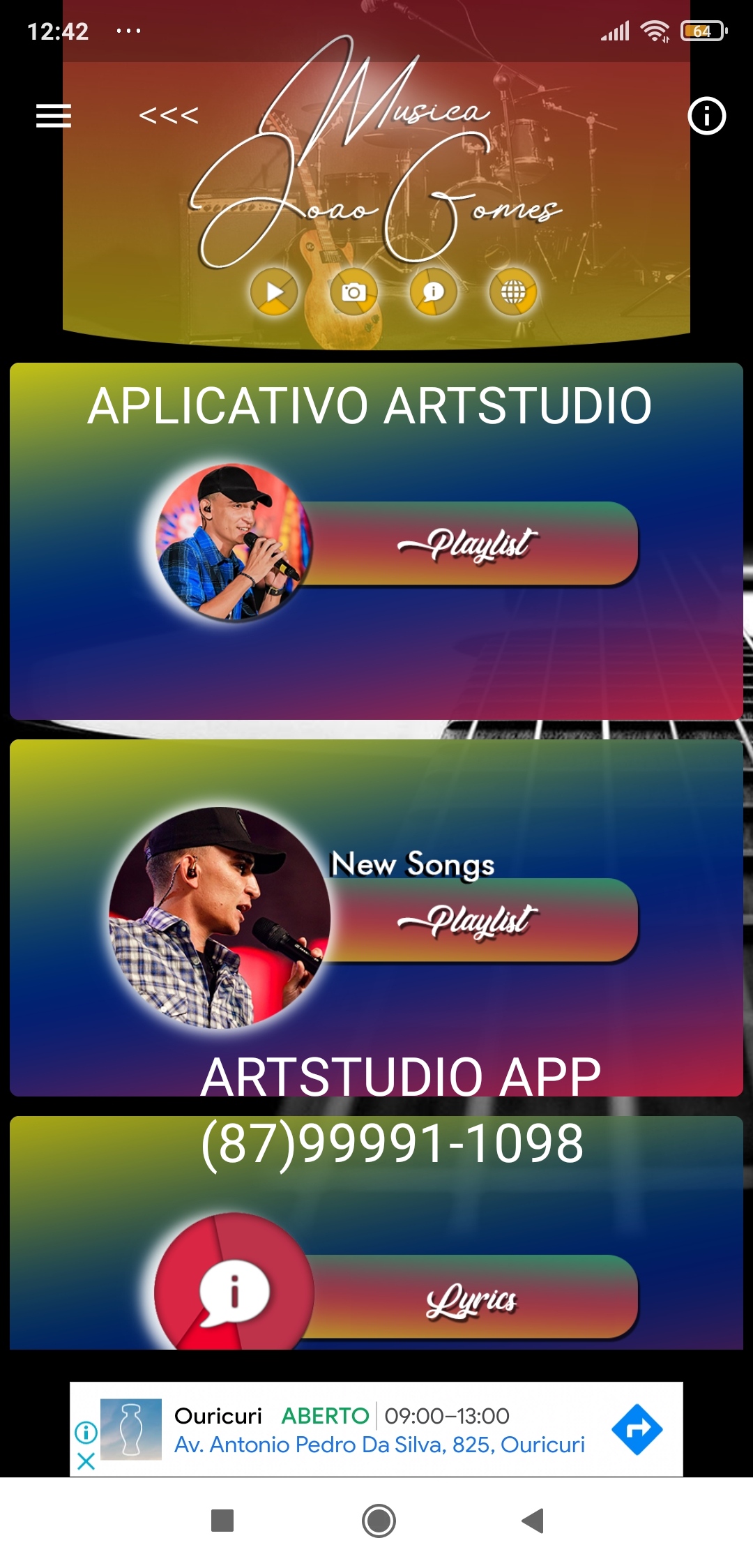Viewport: 753px width, 1568px height.
Task: Open directions arrow in Ouricuri ad
Action: [637, 1429]
